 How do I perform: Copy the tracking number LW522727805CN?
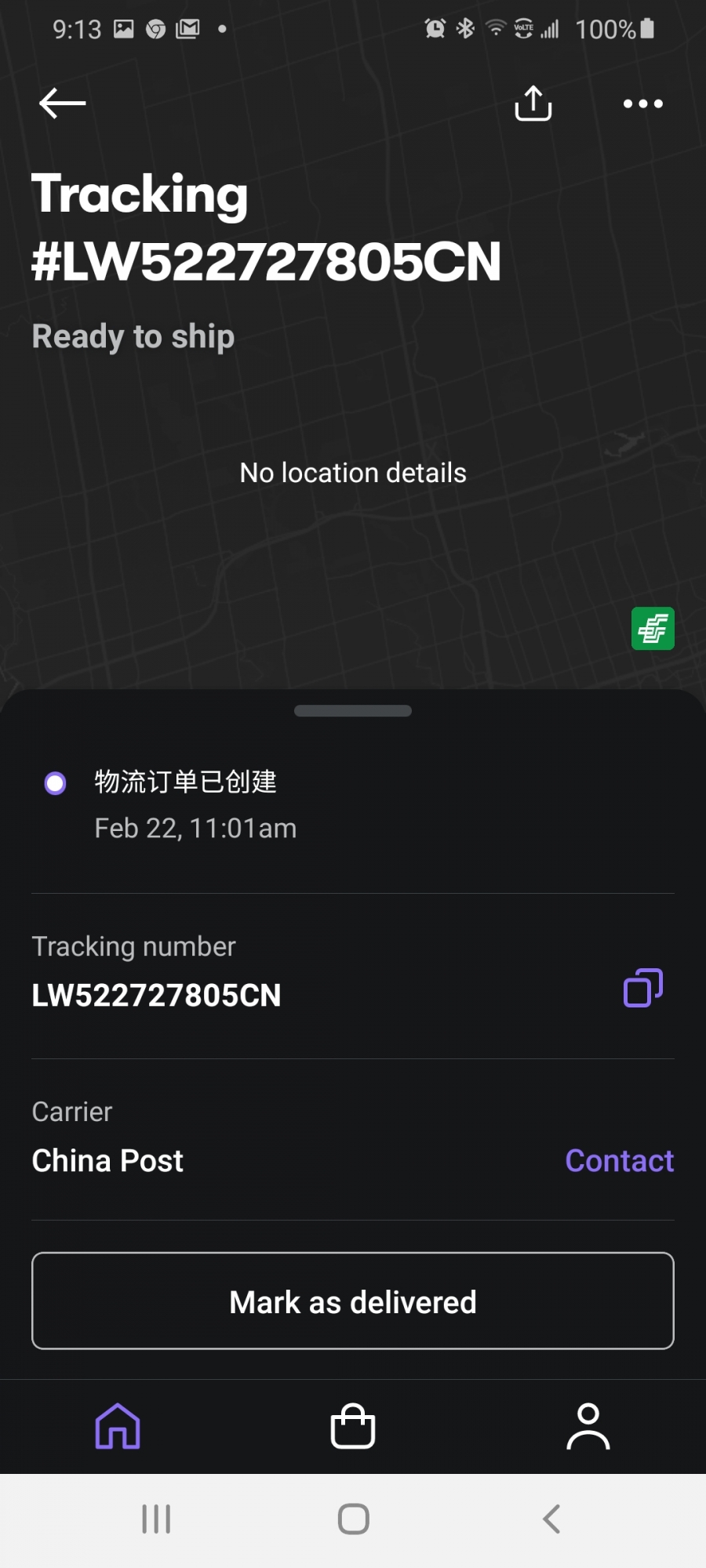[x=643, y=988]
